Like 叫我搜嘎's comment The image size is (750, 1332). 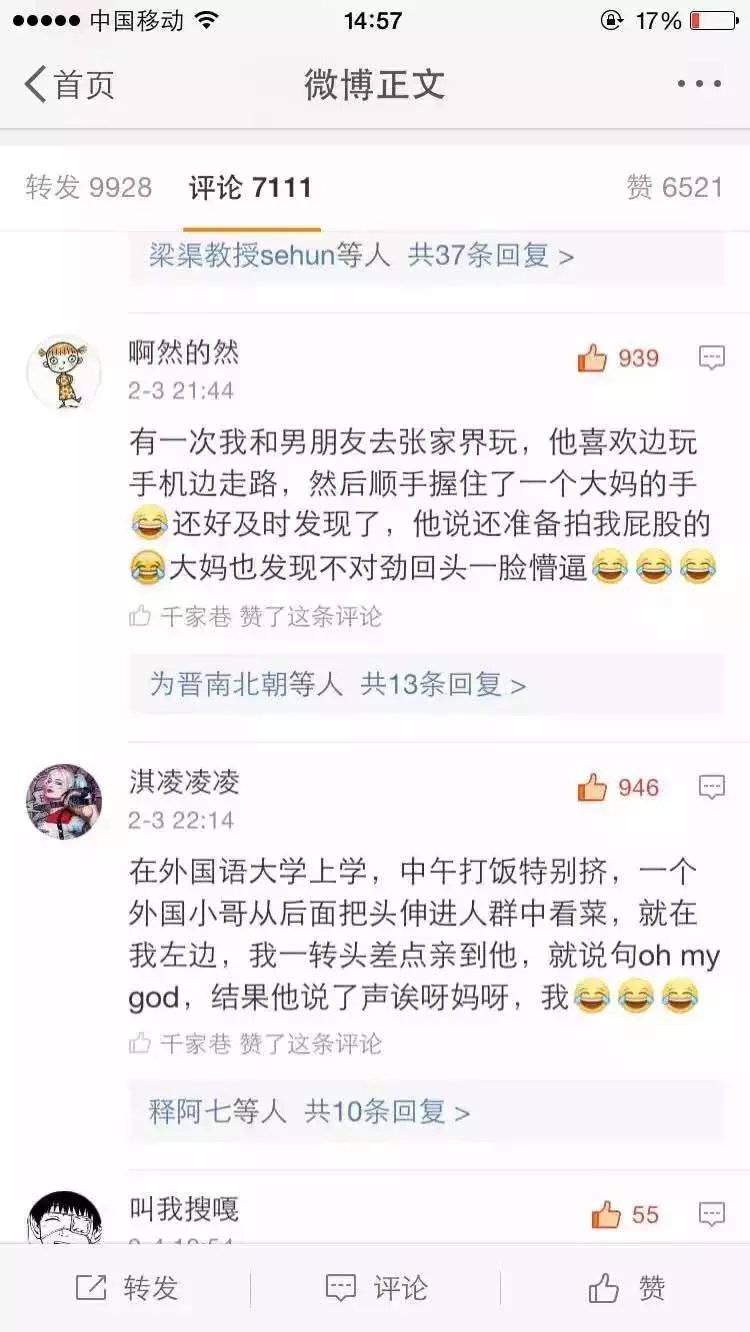click(x=624, y=1214)
